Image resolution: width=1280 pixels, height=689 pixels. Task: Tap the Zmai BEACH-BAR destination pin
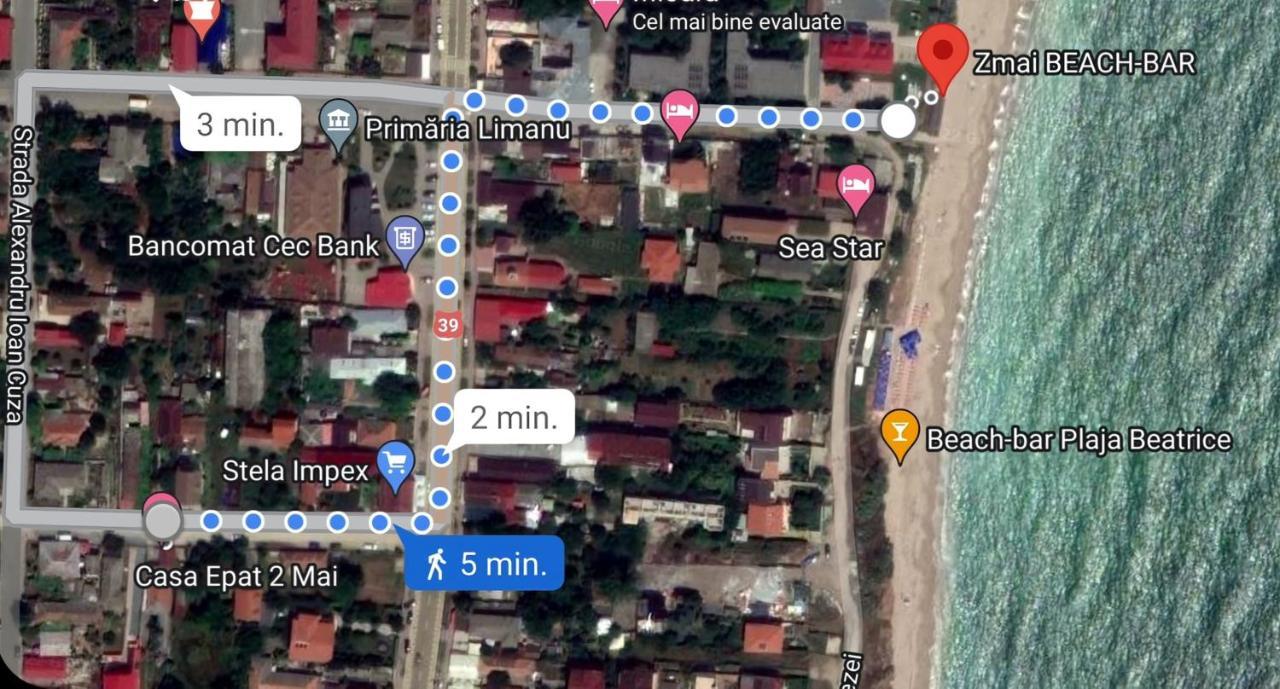pos(943,54)
